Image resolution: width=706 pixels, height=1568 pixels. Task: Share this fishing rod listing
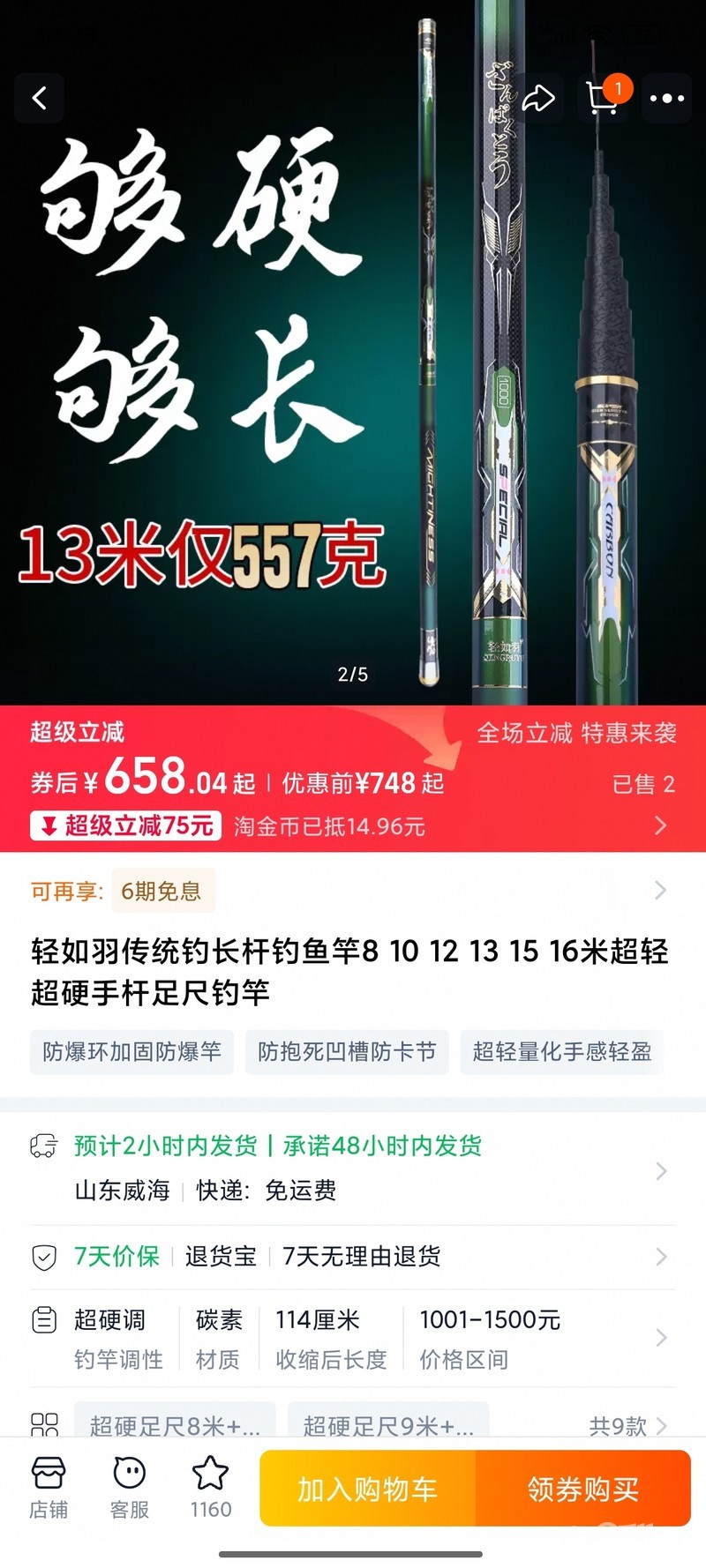538,98
